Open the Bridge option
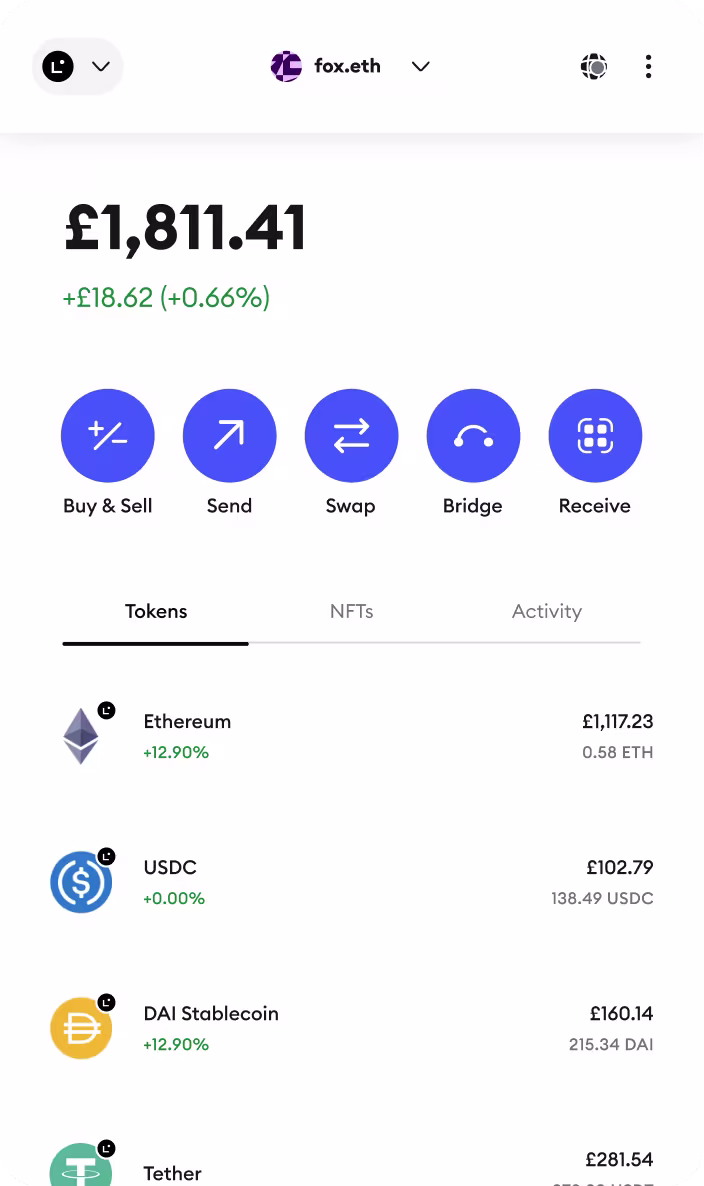704x1186 pixels. (x=473, y=436)
